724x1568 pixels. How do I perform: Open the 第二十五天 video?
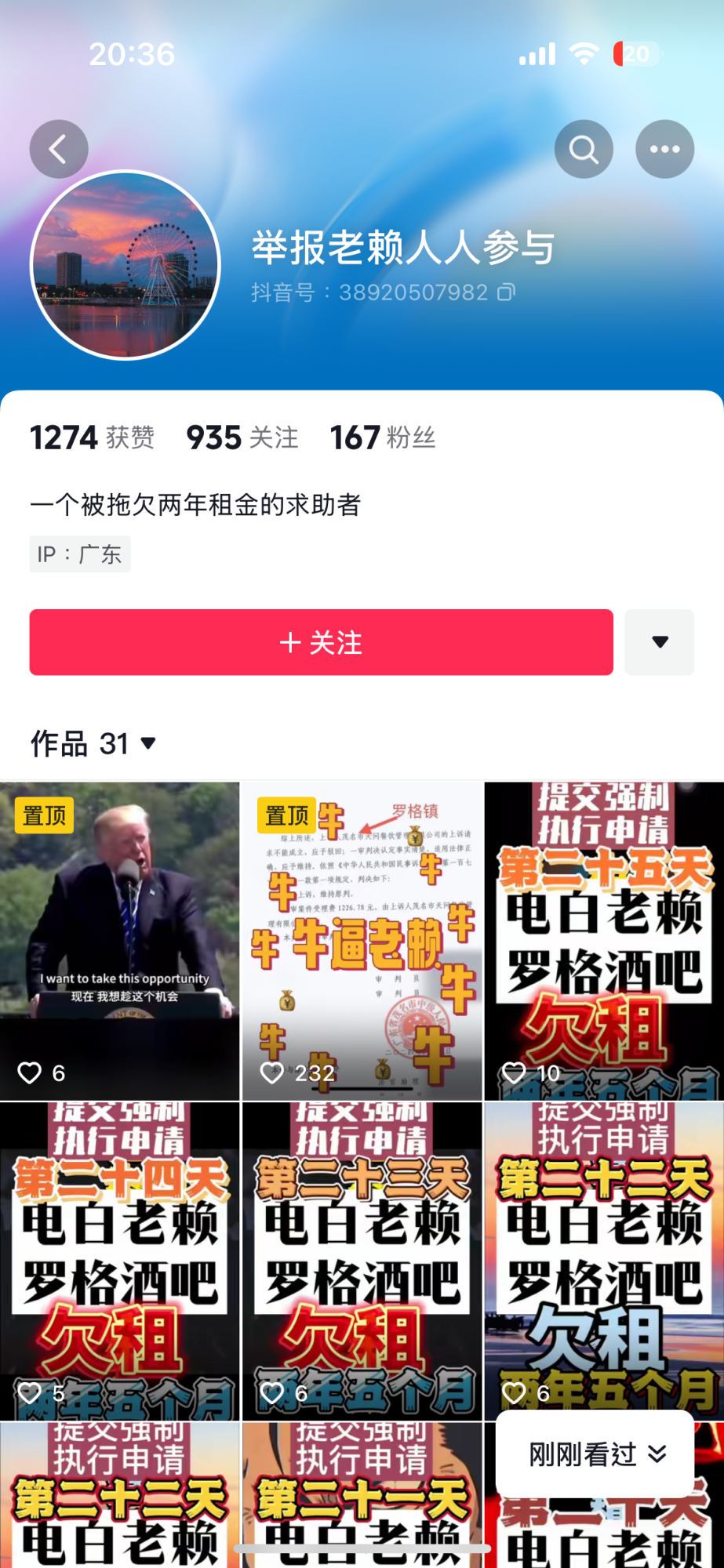click(604, 941)
